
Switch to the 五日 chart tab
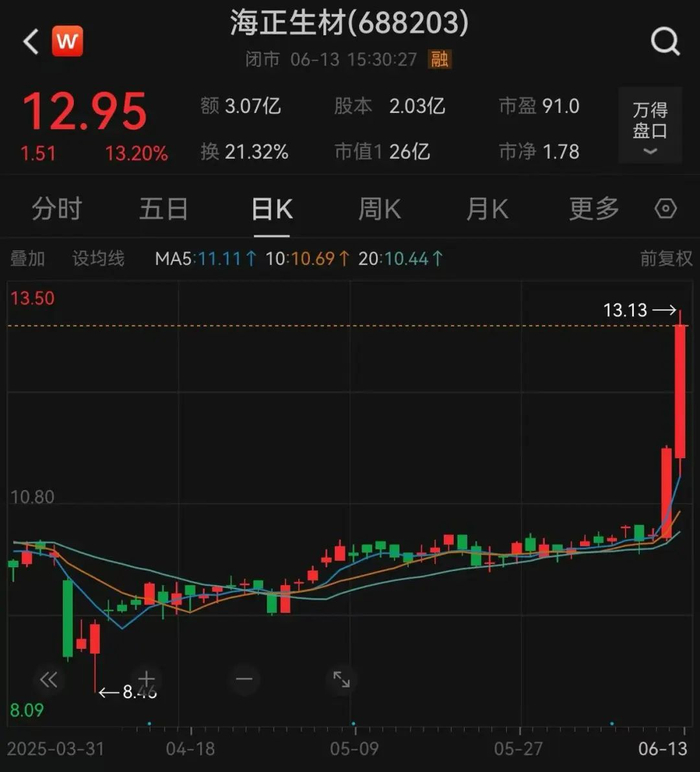coord(164,209)
